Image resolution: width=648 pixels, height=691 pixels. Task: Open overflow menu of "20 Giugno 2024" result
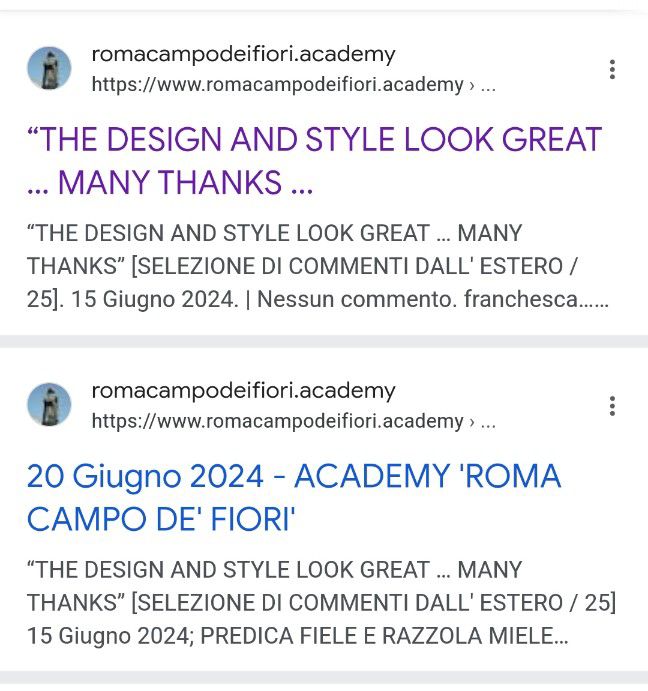(612, 406)
